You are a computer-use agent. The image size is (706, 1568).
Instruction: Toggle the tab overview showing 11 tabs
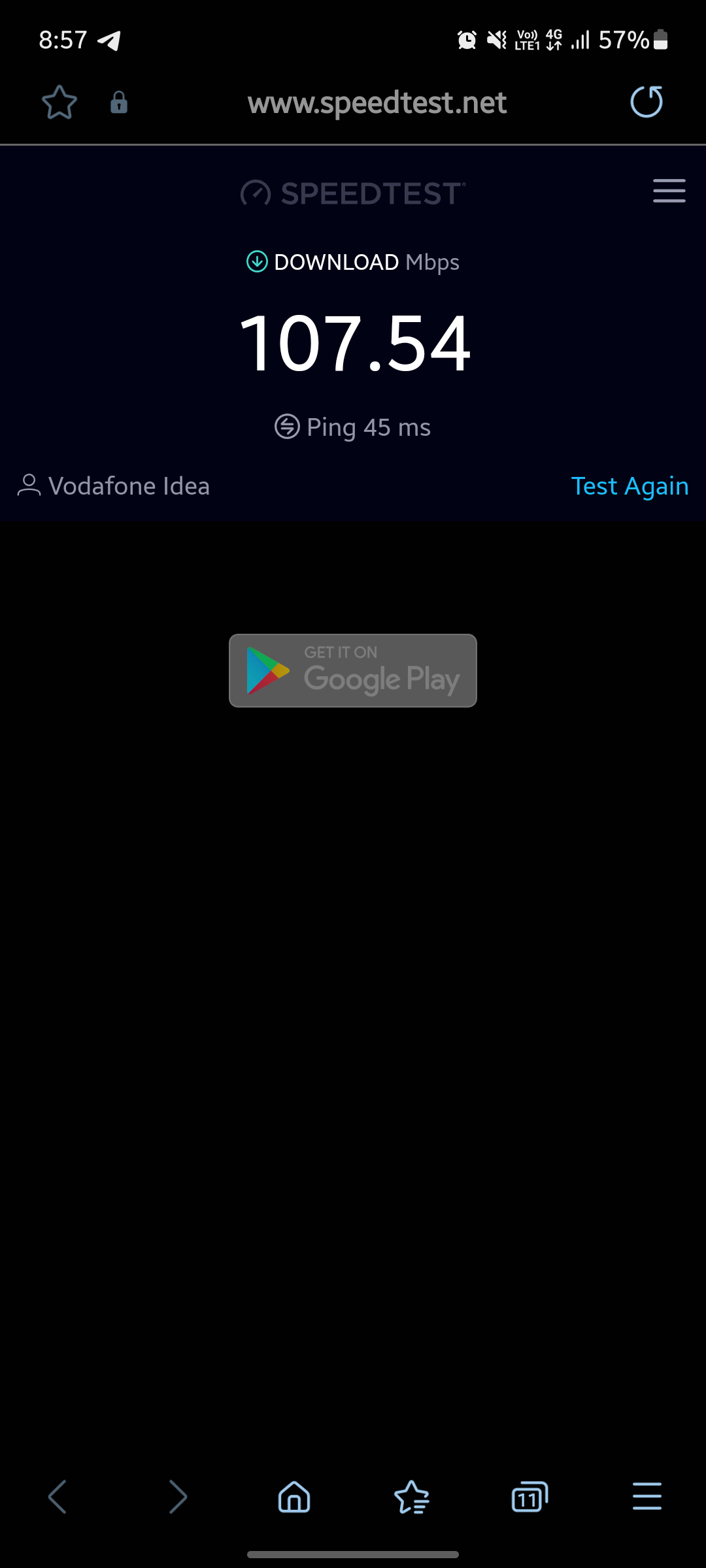[529, 1496]
